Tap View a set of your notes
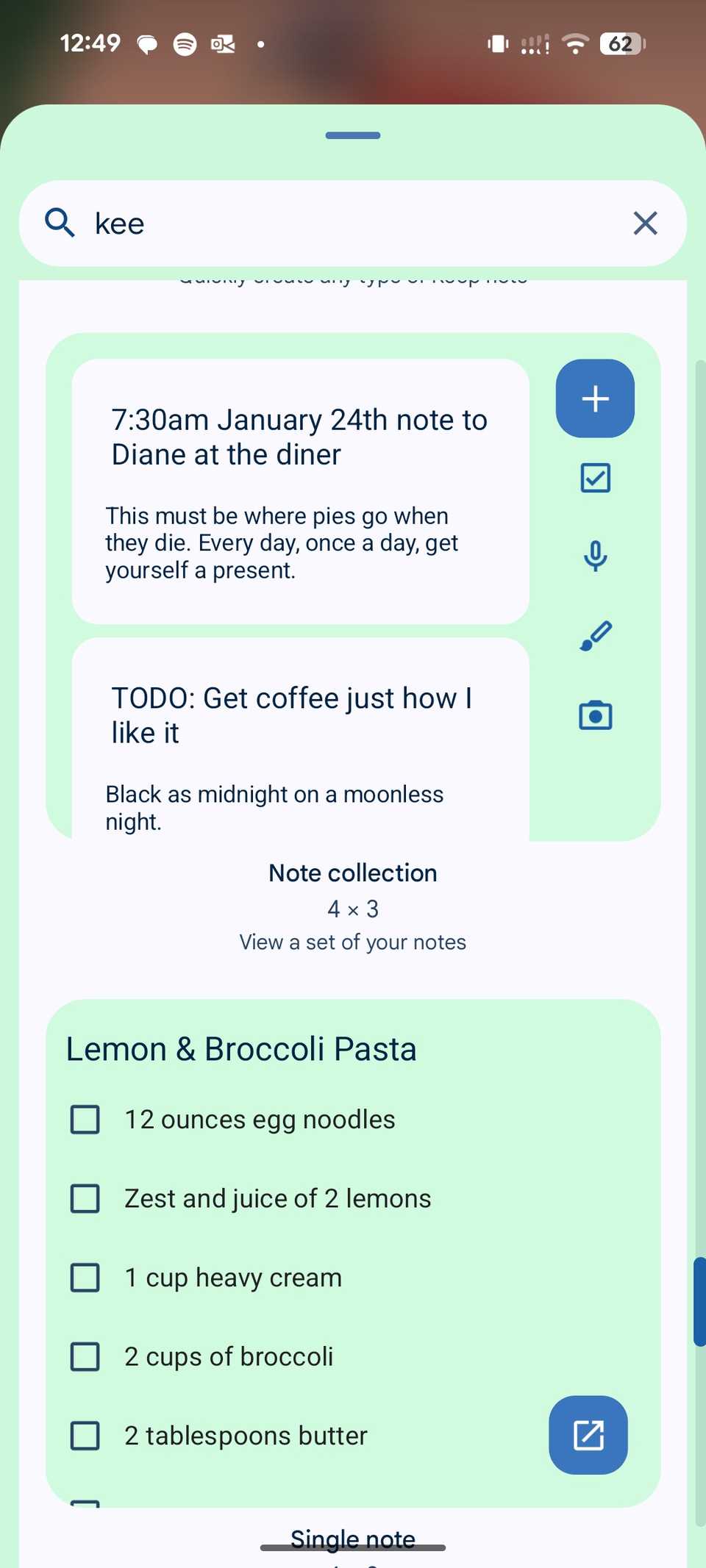Screen dimensions: 706x1568 (x=352, y=942)
